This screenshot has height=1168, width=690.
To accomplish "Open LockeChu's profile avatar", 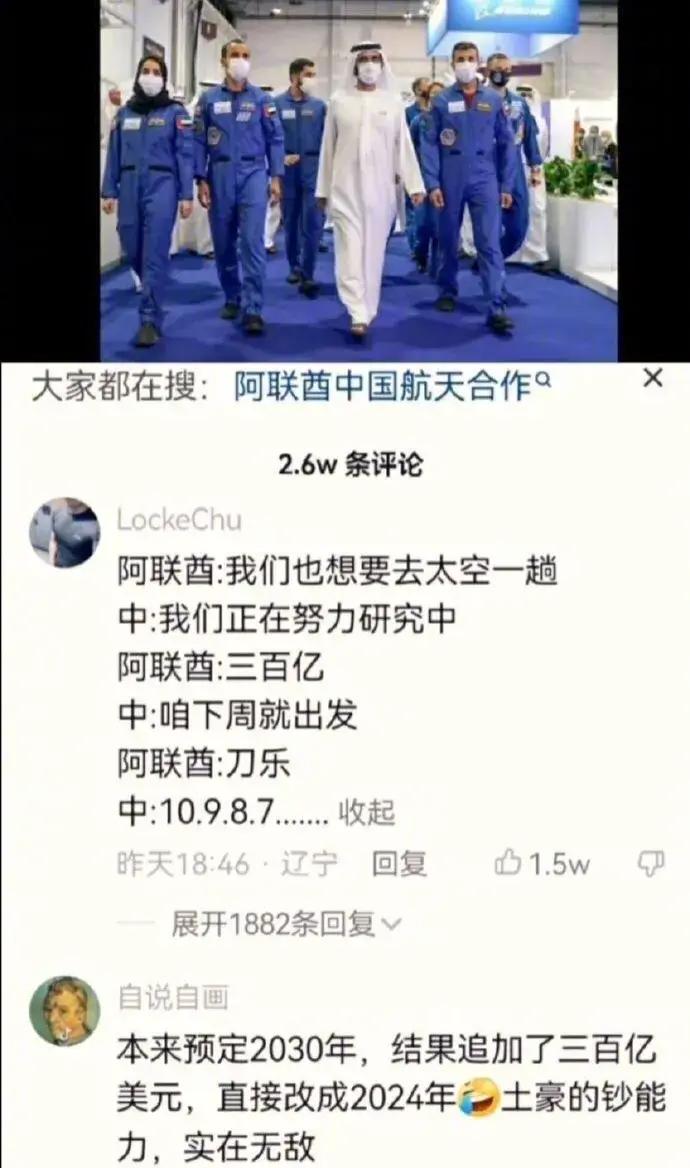I will tap(64, 533).
